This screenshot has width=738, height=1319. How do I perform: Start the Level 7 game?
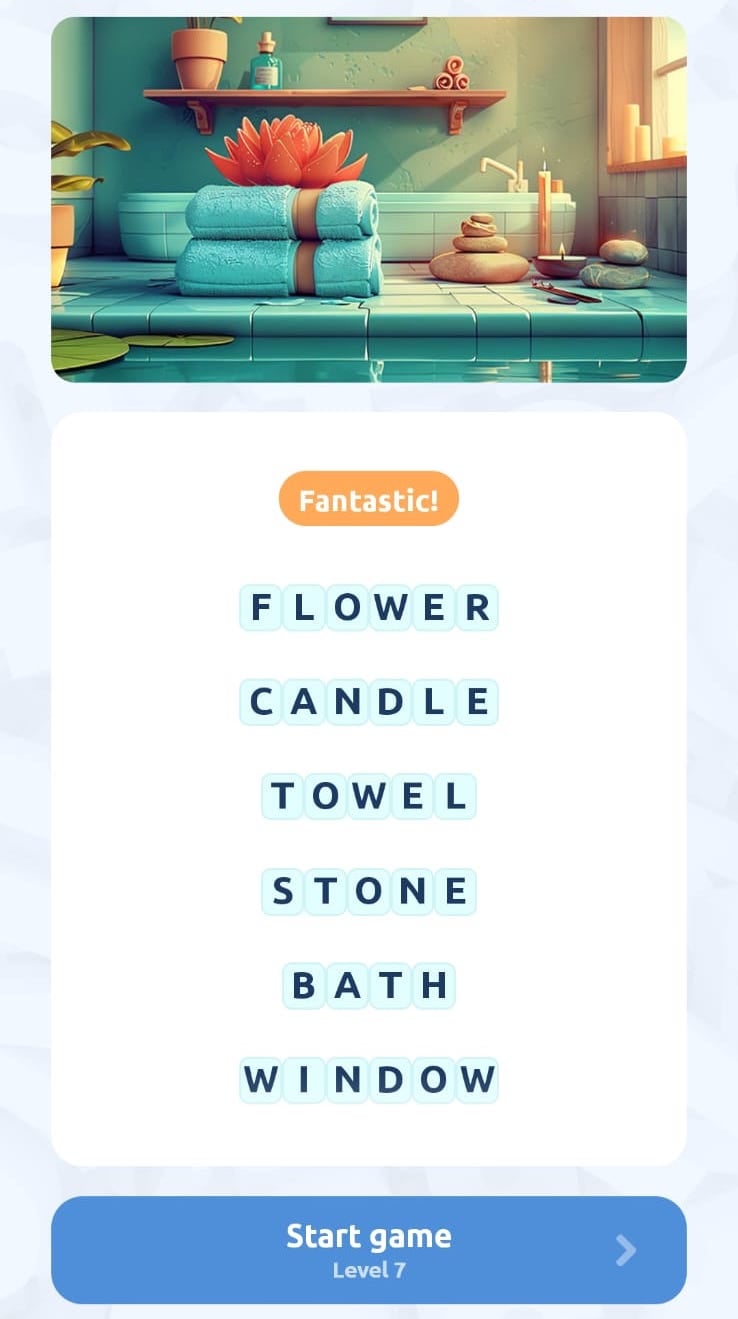[x=368, y=1249]
